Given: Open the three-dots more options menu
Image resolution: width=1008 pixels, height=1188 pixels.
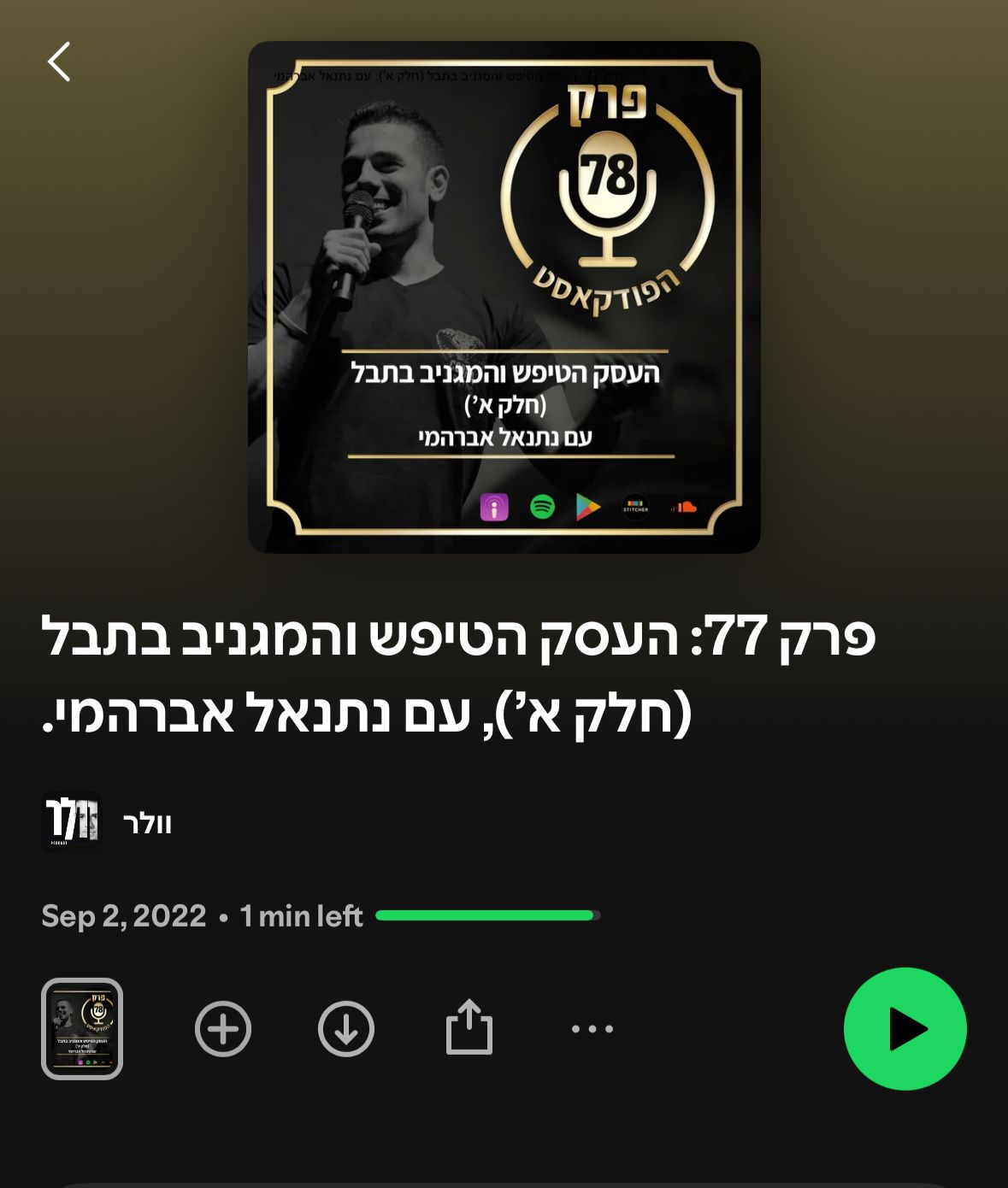Looking at the screenshot, I should tap(592, 1028).
